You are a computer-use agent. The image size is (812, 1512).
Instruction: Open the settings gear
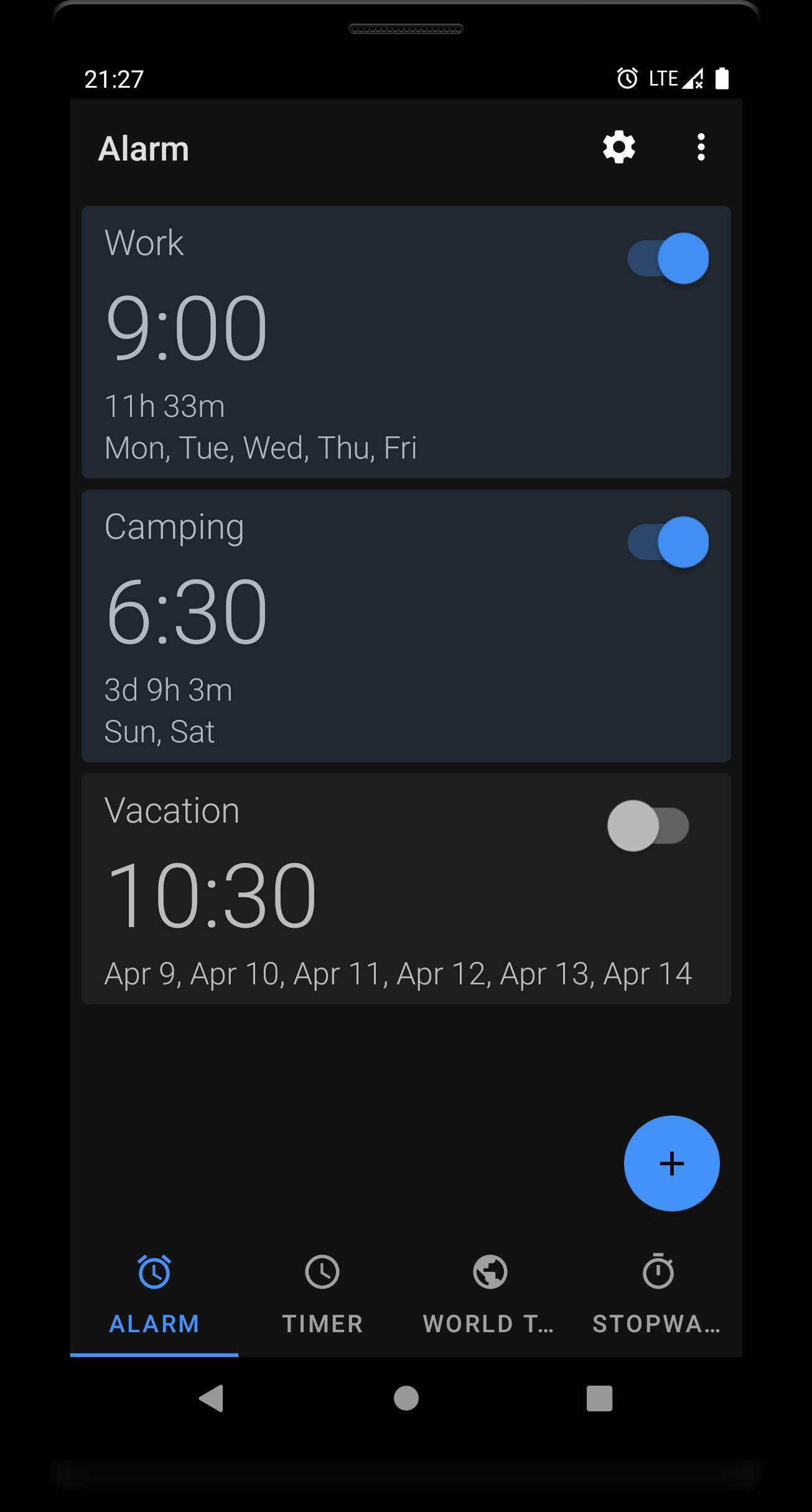coord(618,148)
